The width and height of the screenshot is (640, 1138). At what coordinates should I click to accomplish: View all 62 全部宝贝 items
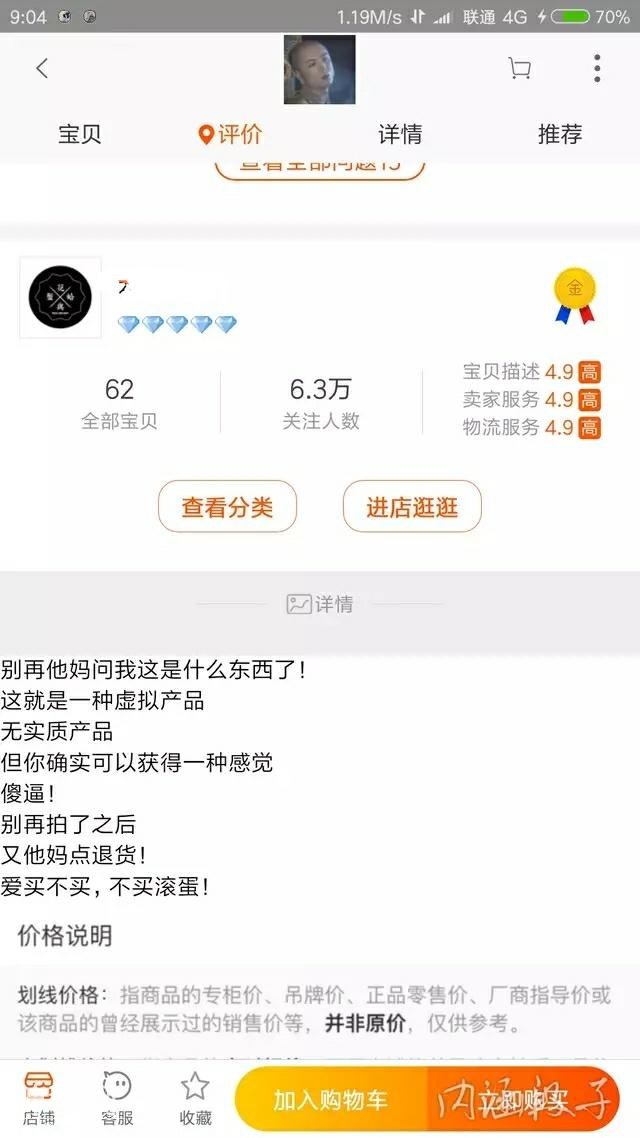tap(119, 403)
